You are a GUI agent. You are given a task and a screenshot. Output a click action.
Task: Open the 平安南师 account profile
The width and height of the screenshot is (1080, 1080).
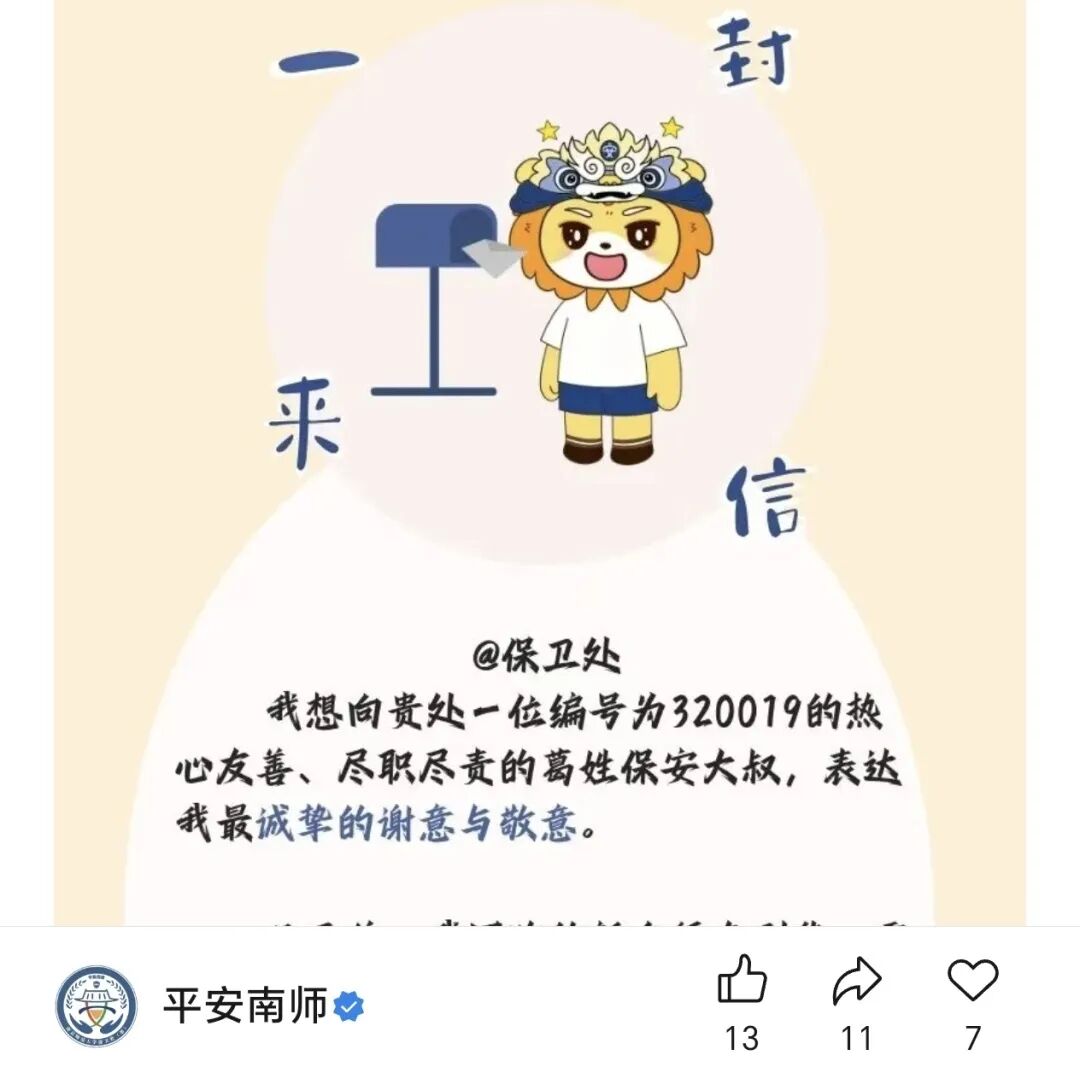click(245, 1005)
